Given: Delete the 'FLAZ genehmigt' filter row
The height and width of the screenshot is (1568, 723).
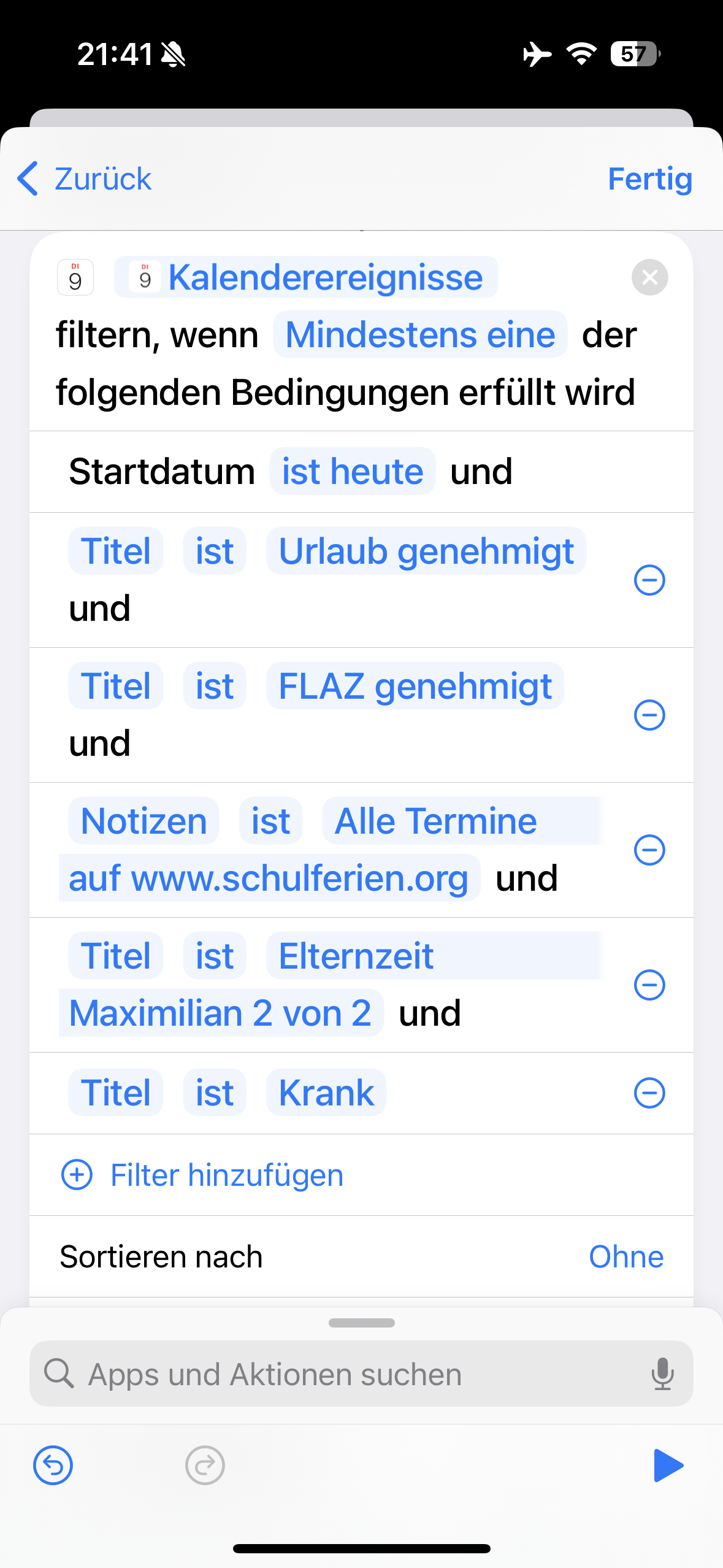Looking at the screenshot, I should pyautogui.click(x=649, y=715).
